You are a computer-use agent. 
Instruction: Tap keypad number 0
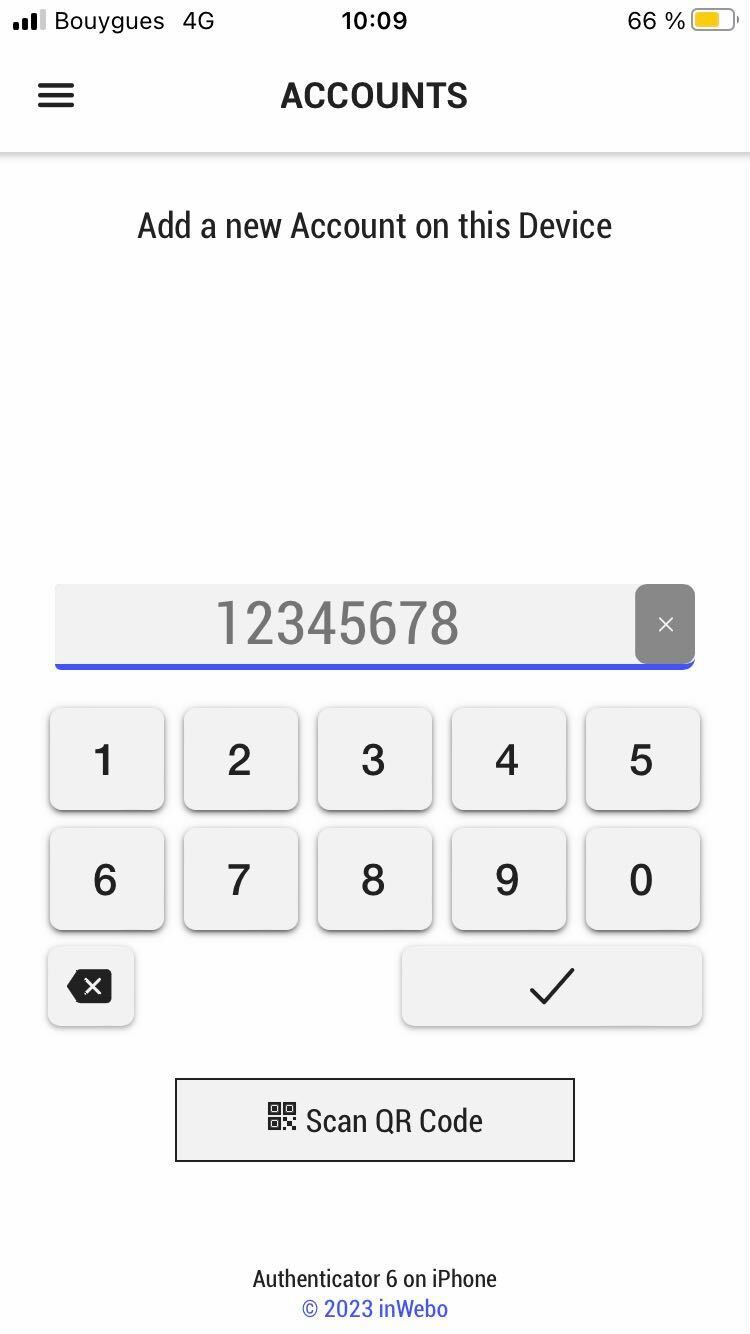coord(642,879)
